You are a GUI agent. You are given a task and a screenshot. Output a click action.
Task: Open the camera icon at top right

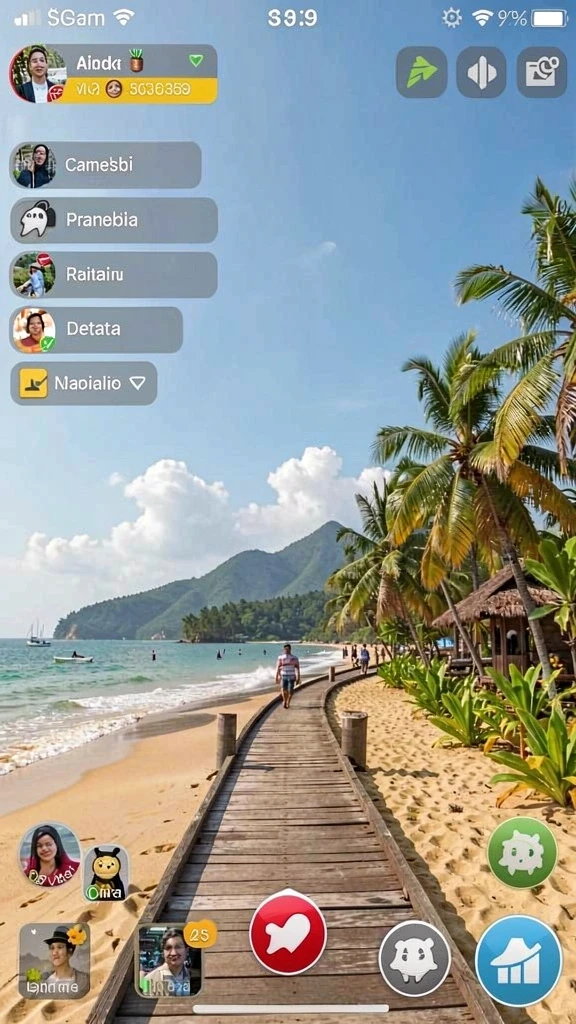(x=542, y=72)
